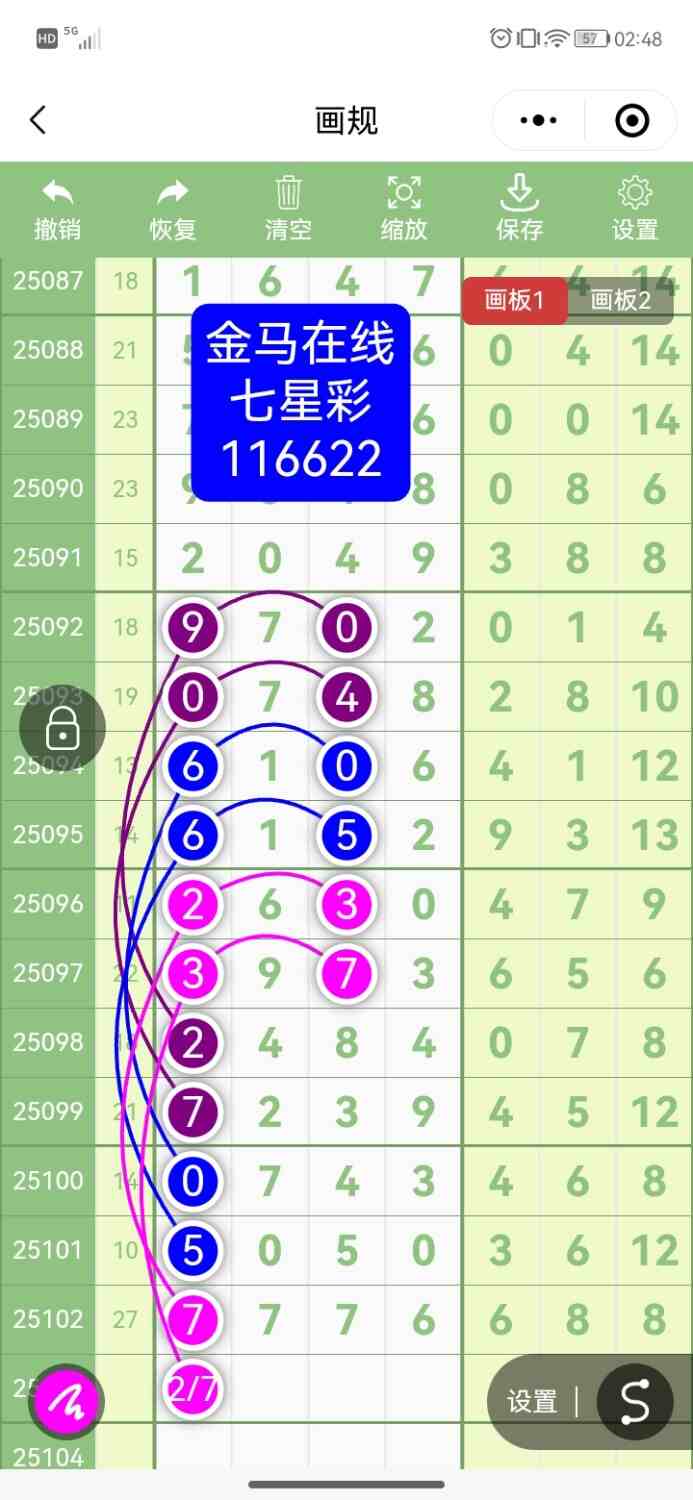Screen dimensions: 693x1500
Task: Open 设置 in the top toolbar
Action: [x=635, y=209]
